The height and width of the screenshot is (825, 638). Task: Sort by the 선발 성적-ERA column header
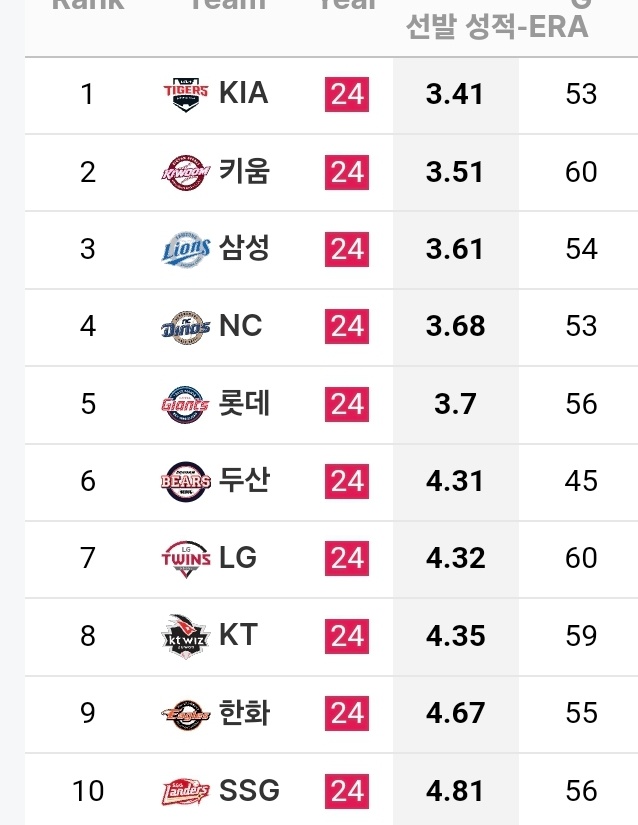(x=497, y=27)
